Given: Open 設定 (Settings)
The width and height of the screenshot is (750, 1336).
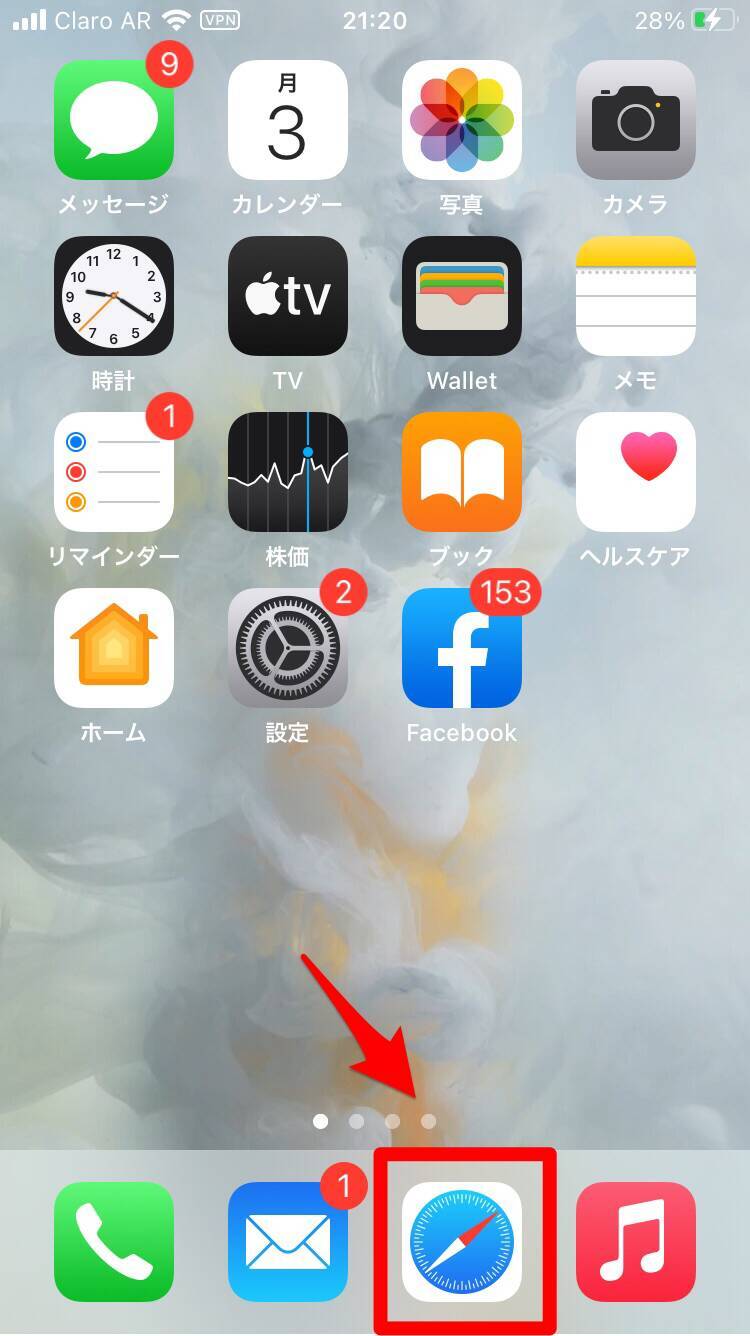Looking at the screenshot, I should (x=287, y=648).
